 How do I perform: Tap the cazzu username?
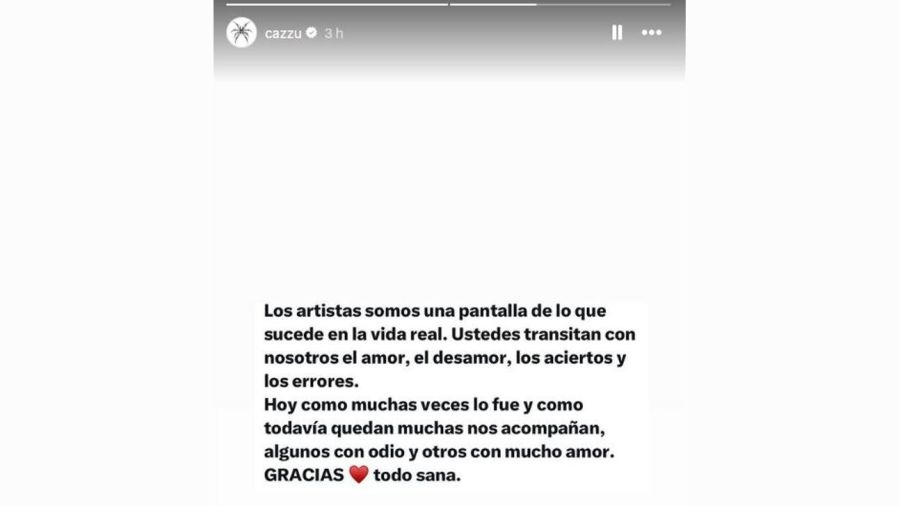point(282,33)
